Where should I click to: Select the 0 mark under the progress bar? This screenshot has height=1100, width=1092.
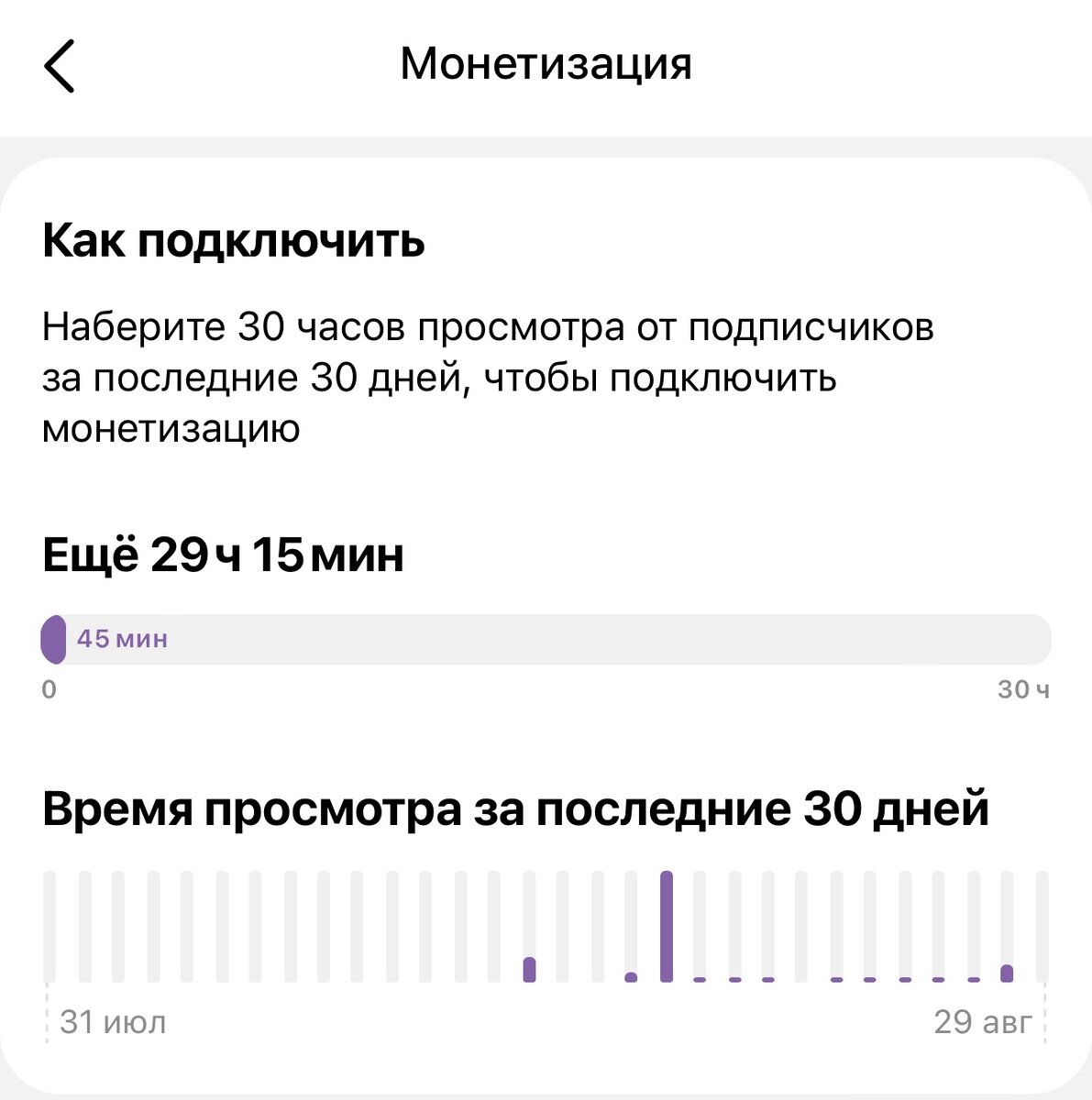click(x=49, y=687)
